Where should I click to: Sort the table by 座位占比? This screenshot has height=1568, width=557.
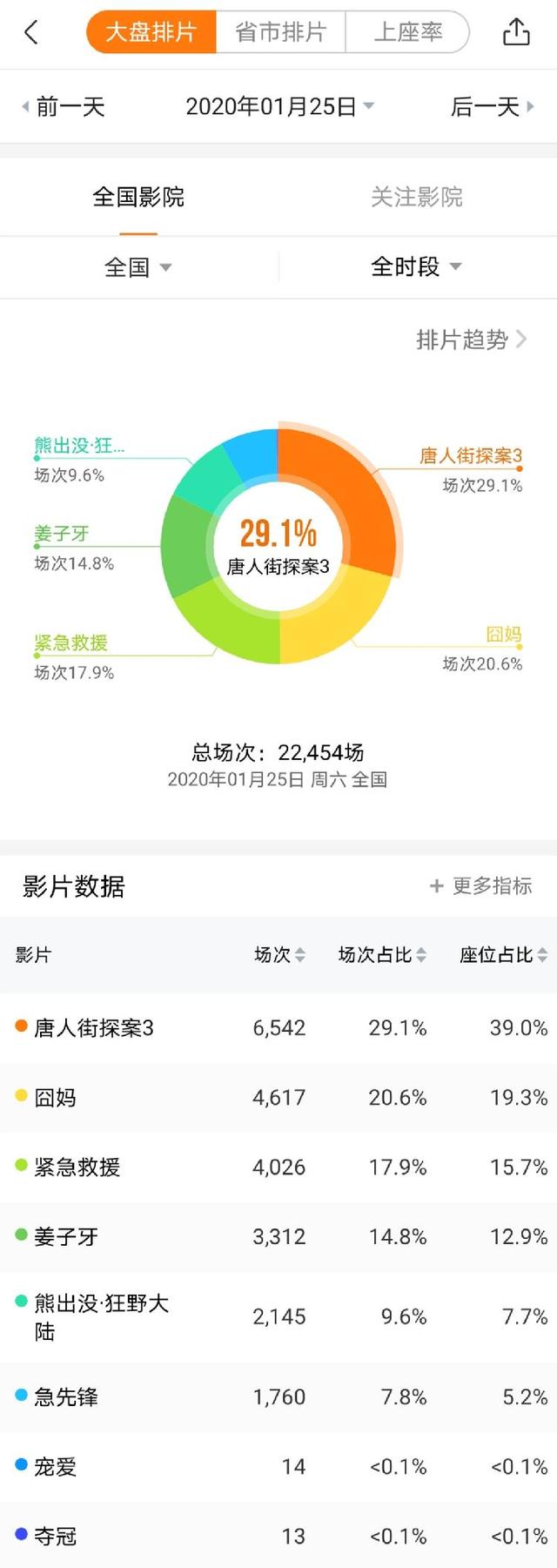click(503, 955)
